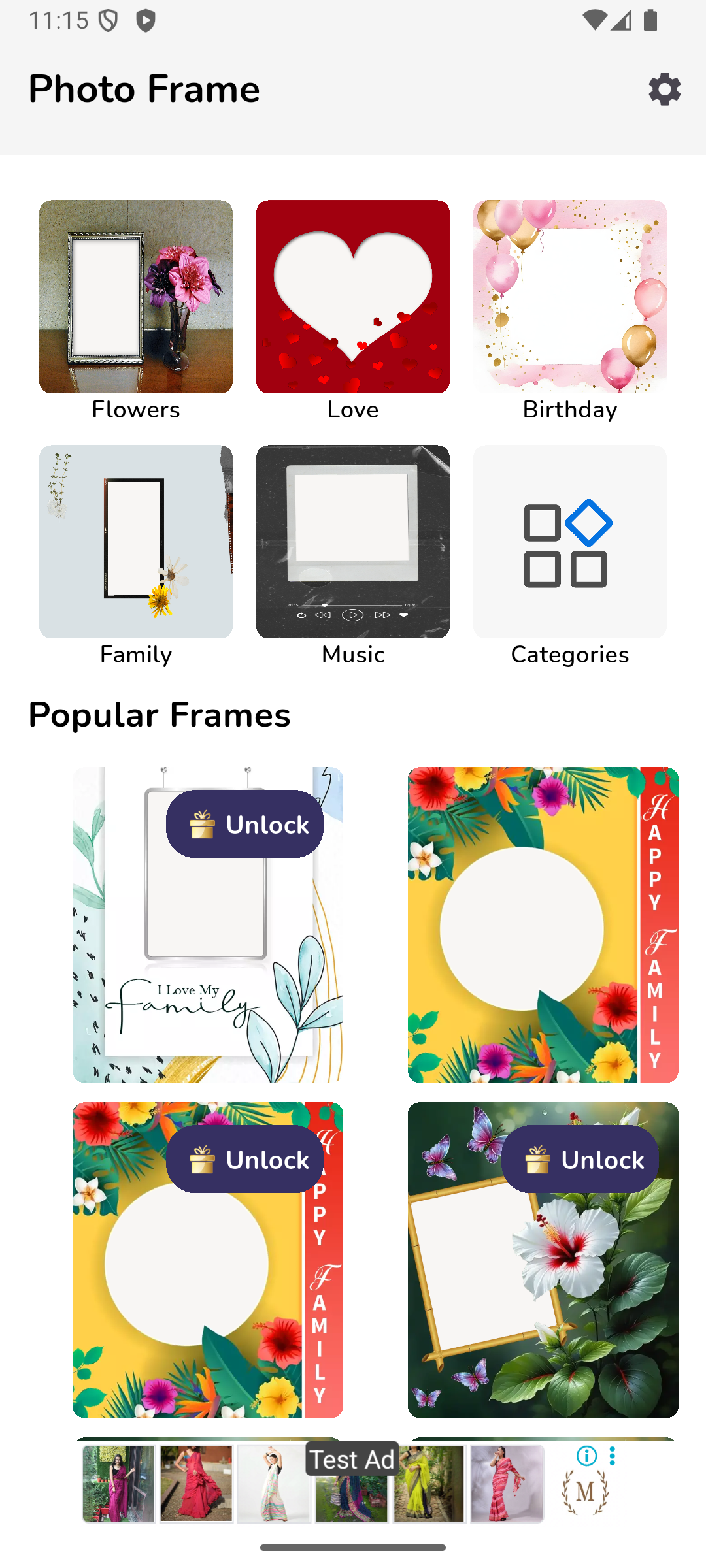This screenshot has height=1568, width=706.
Task: Unlock the locked Happy Family frame
Action: (x=244, y=1159)
